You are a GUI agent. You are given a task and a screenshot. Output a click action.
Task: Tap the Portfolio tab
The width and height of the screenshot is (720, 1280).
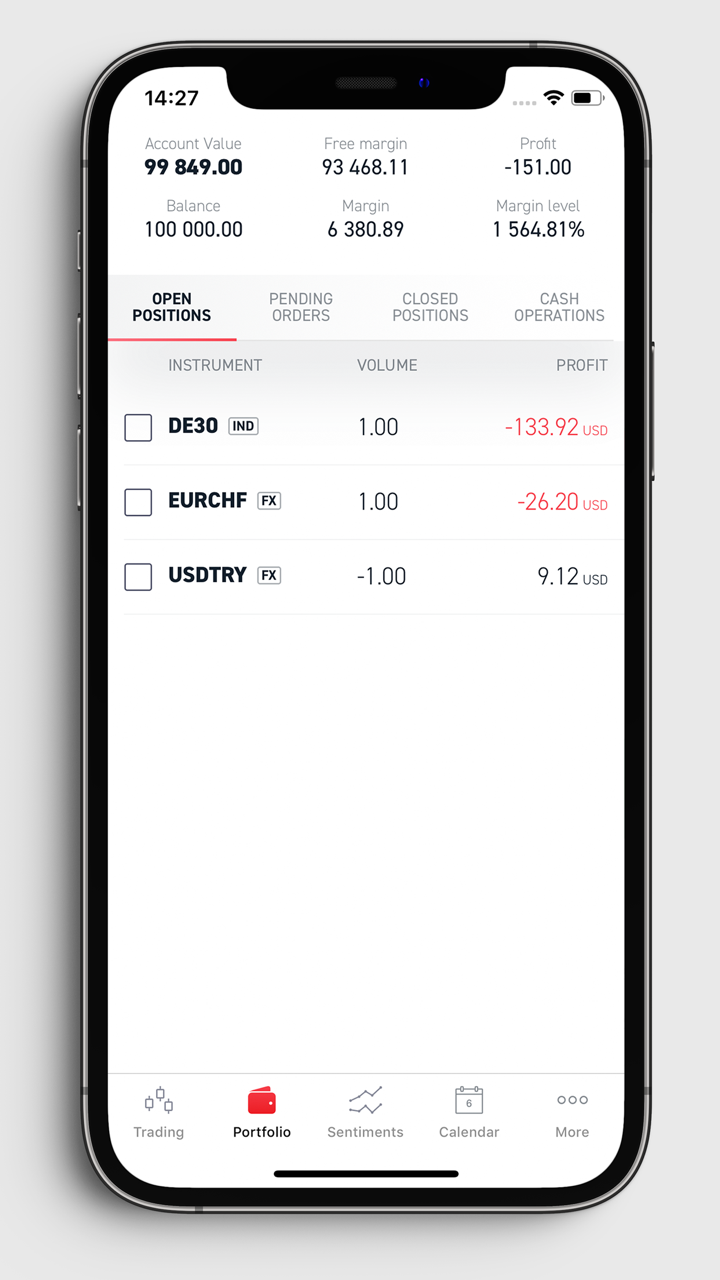(x=262, y=1113)
